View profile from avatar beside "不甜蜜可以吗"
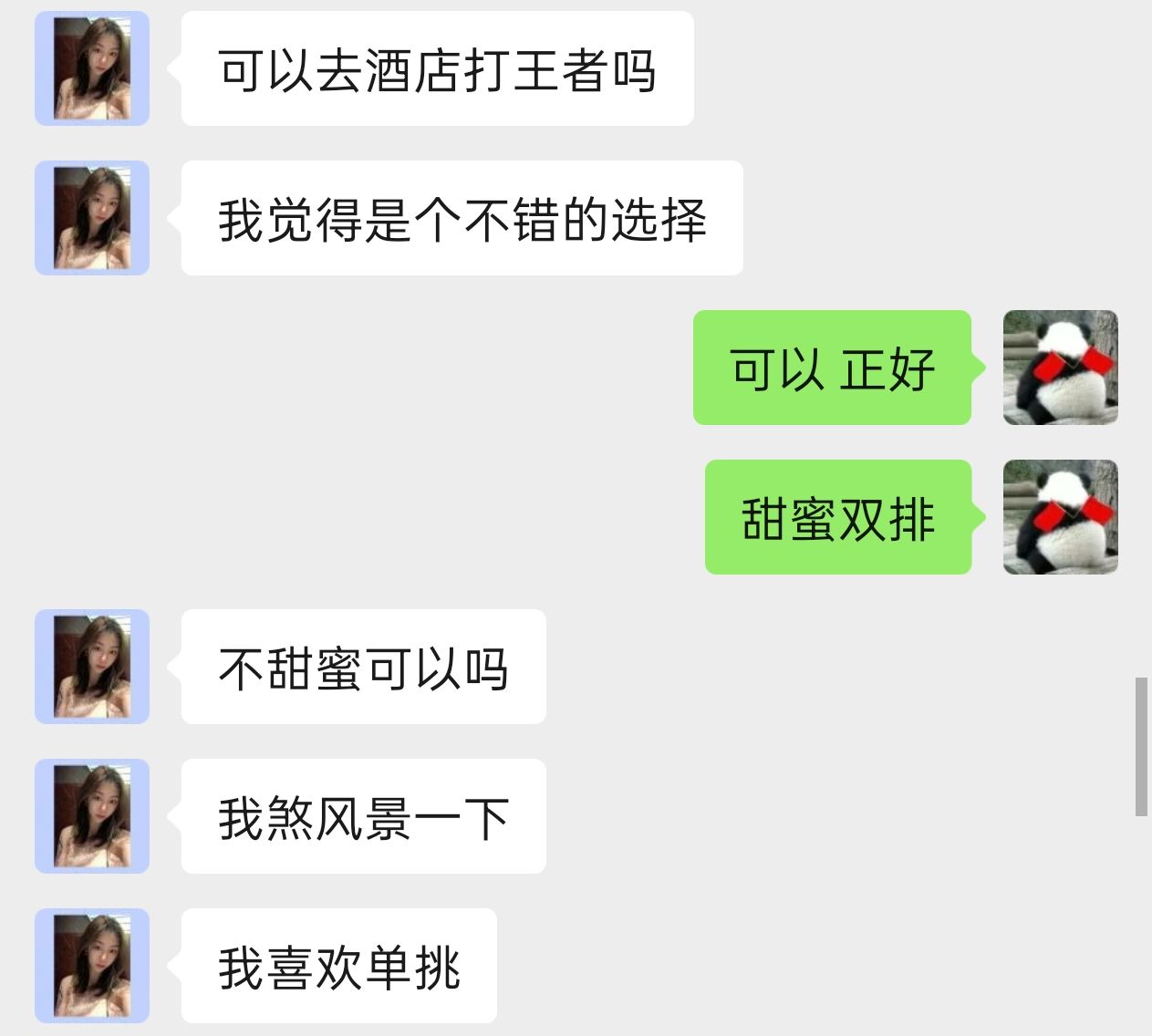 coord(92,667)
